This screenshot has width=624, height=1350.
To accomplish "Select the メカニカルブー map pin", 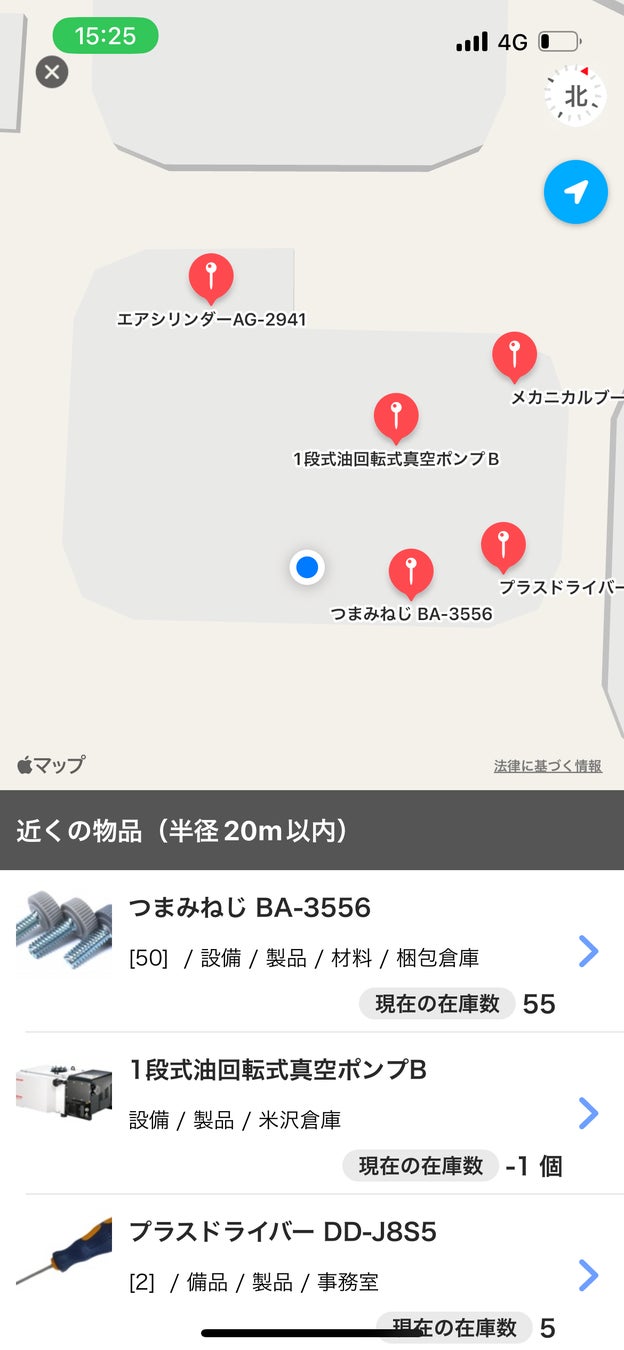I will click(514, 355).
